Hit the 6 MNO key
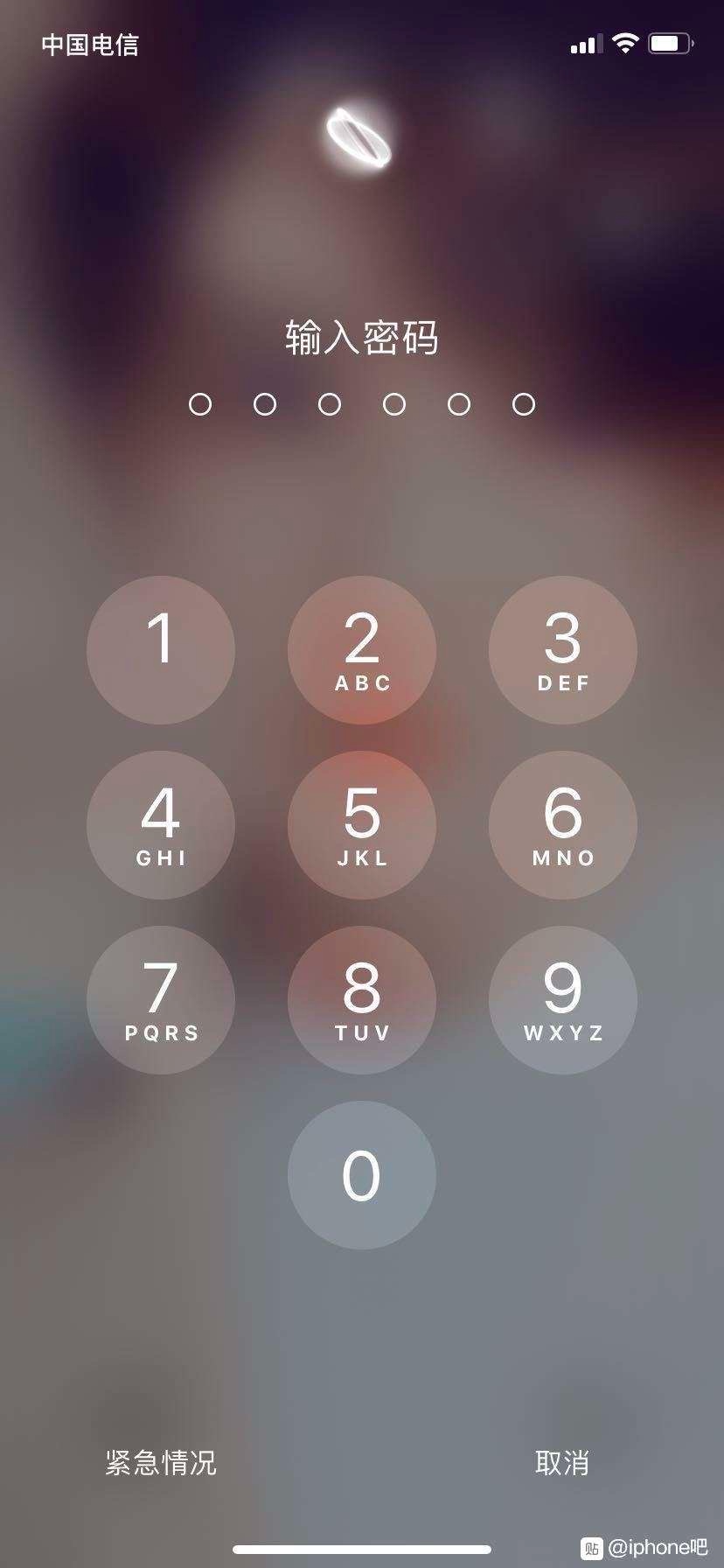Viewport: 724px width, 1568px height. point(562,825)
